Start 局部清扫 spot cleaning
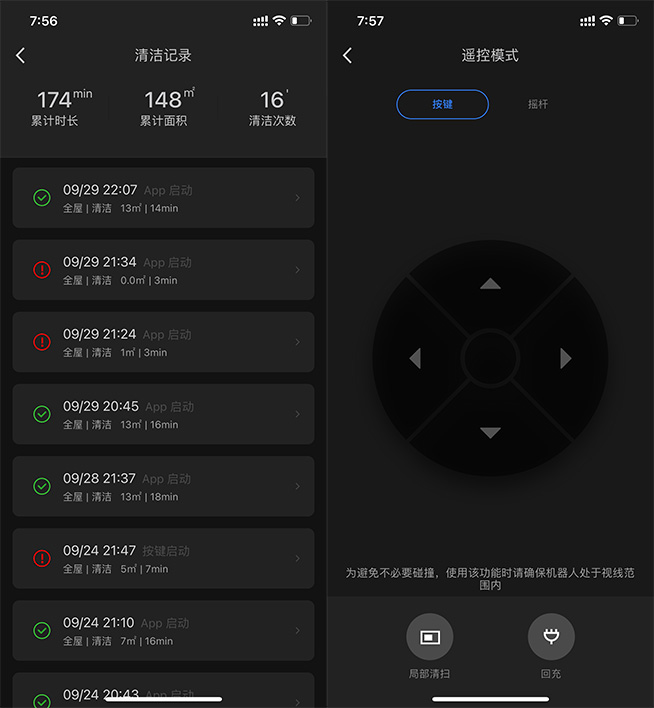Image resolution: width=654 pixels, height=708 pixels. pyautogui.click(x=430, y=637)
